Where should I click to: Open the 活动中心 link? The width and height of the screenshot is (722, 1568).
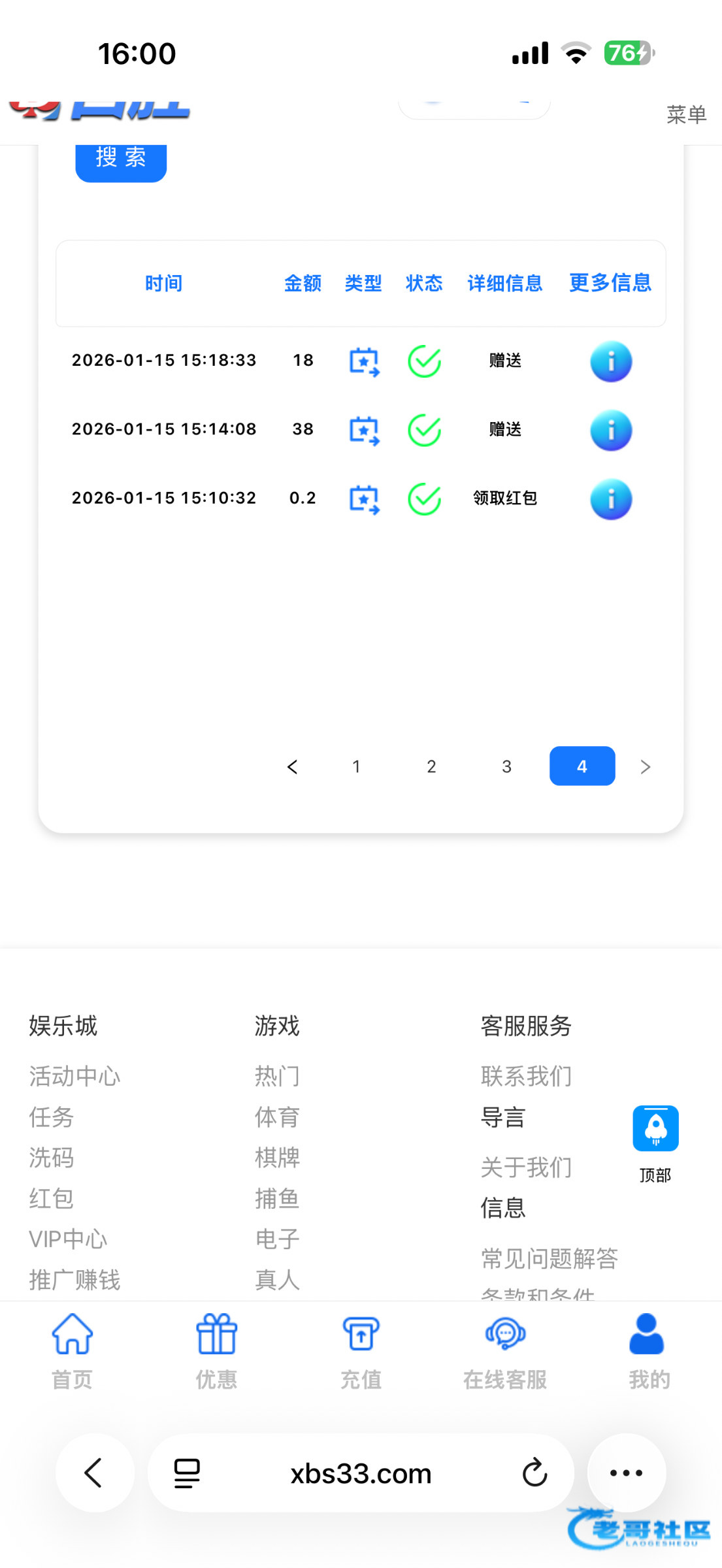point(74,1076)
